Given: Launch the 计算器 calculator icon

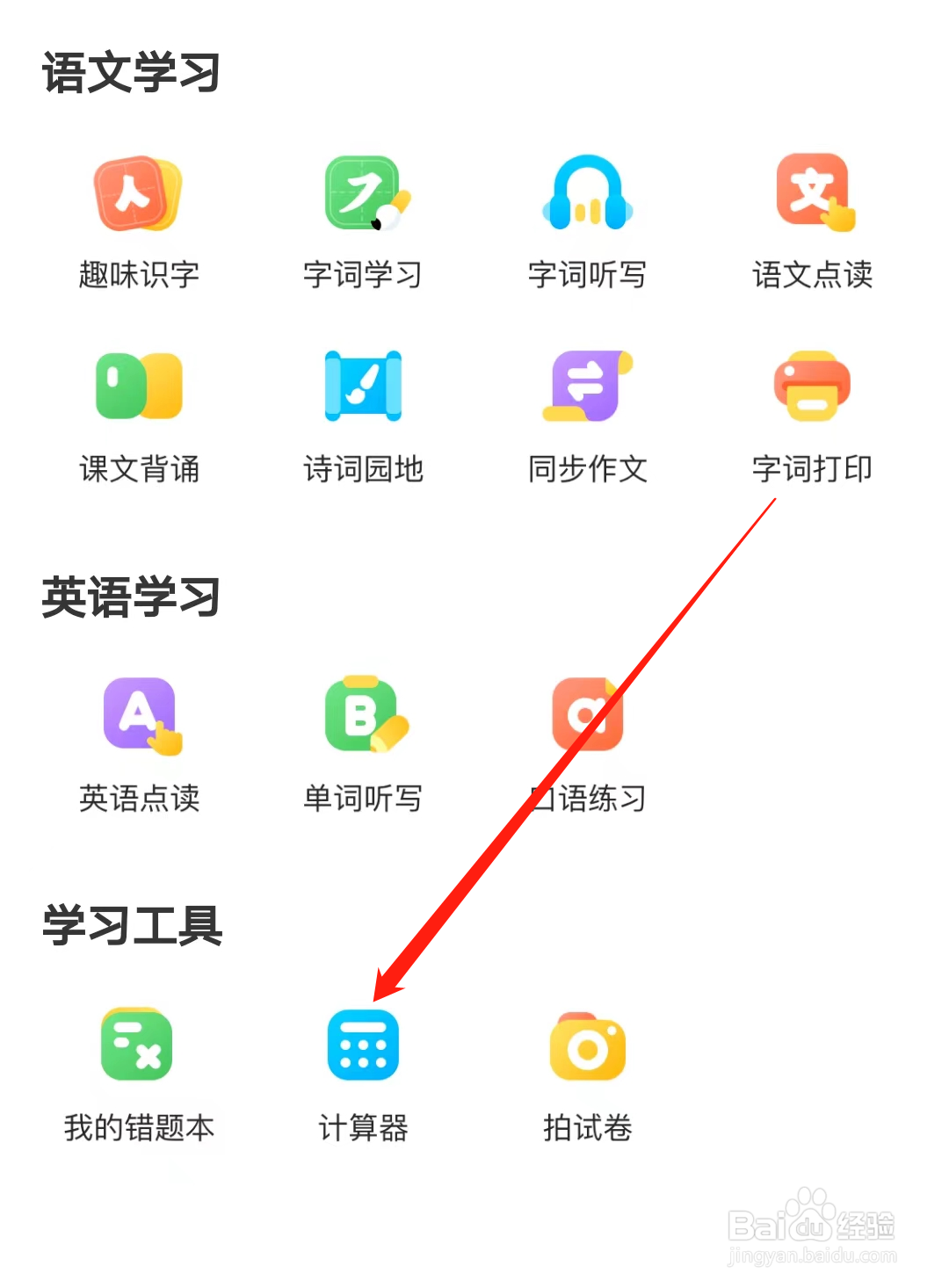Looking at the screenshot, I should 363,1047.
